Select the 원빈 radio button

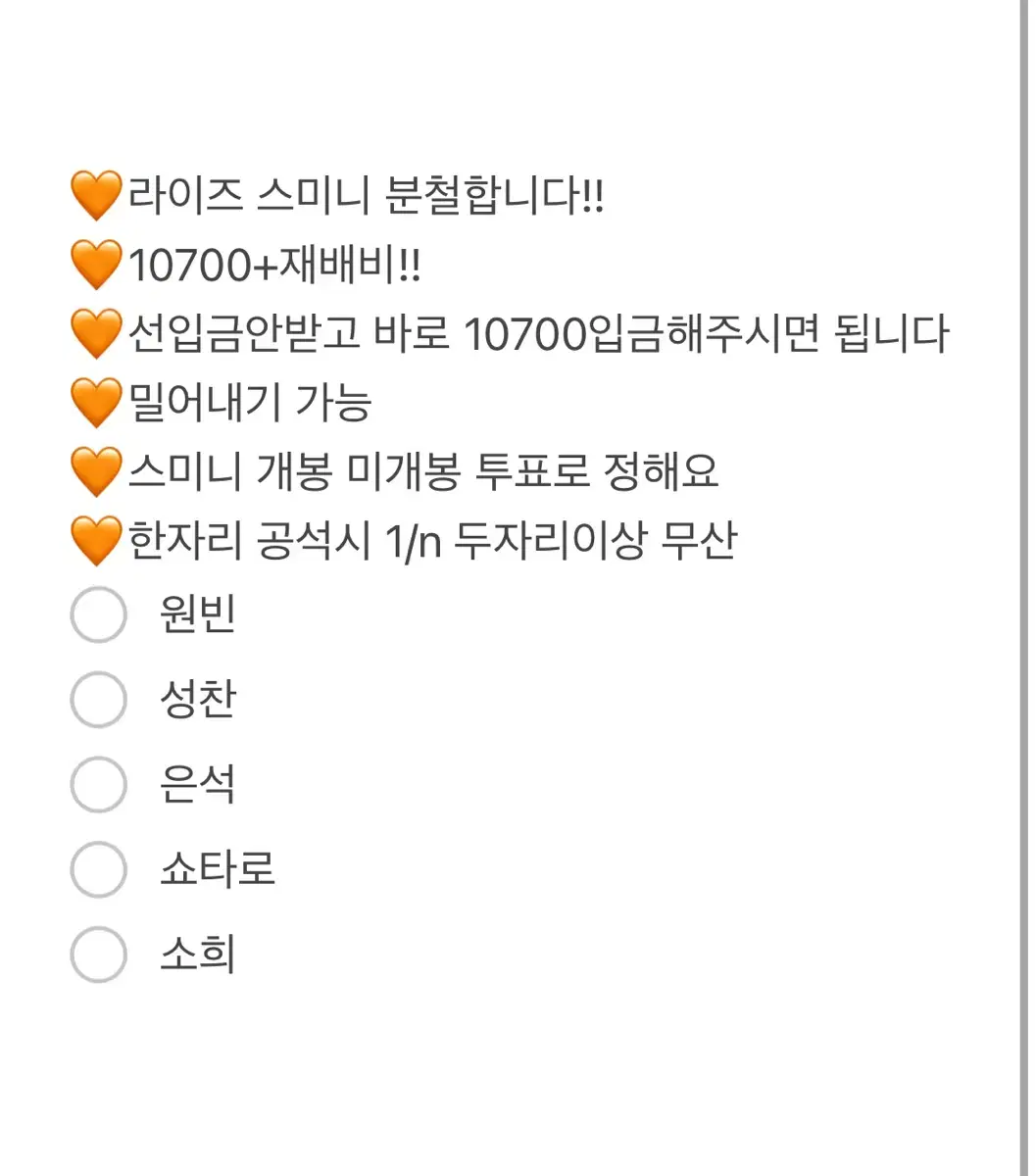[x=98, y=614]
